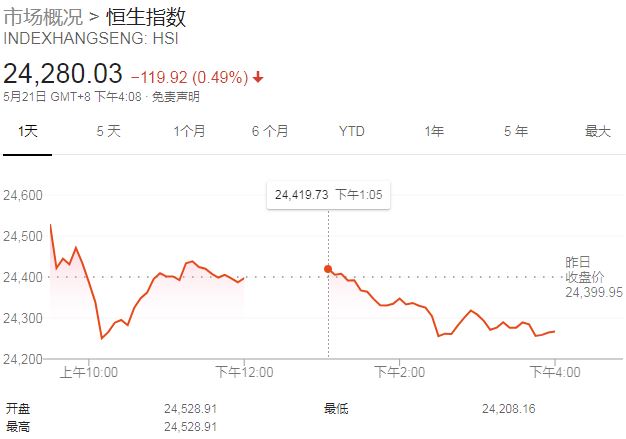Switch to the 5 天 range tab

click(108, 131)
